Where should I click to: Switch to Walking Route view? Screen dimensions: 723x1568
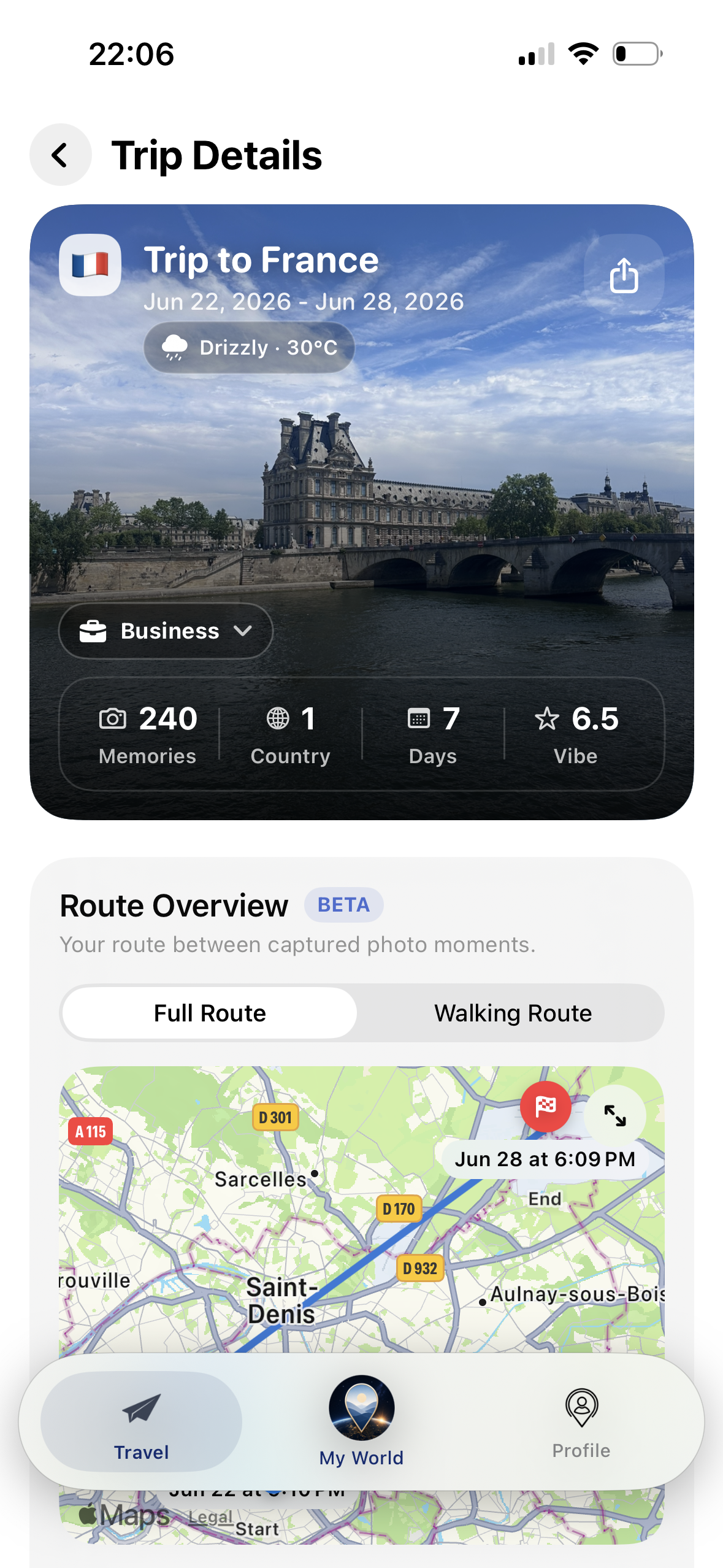(513, 1013)
